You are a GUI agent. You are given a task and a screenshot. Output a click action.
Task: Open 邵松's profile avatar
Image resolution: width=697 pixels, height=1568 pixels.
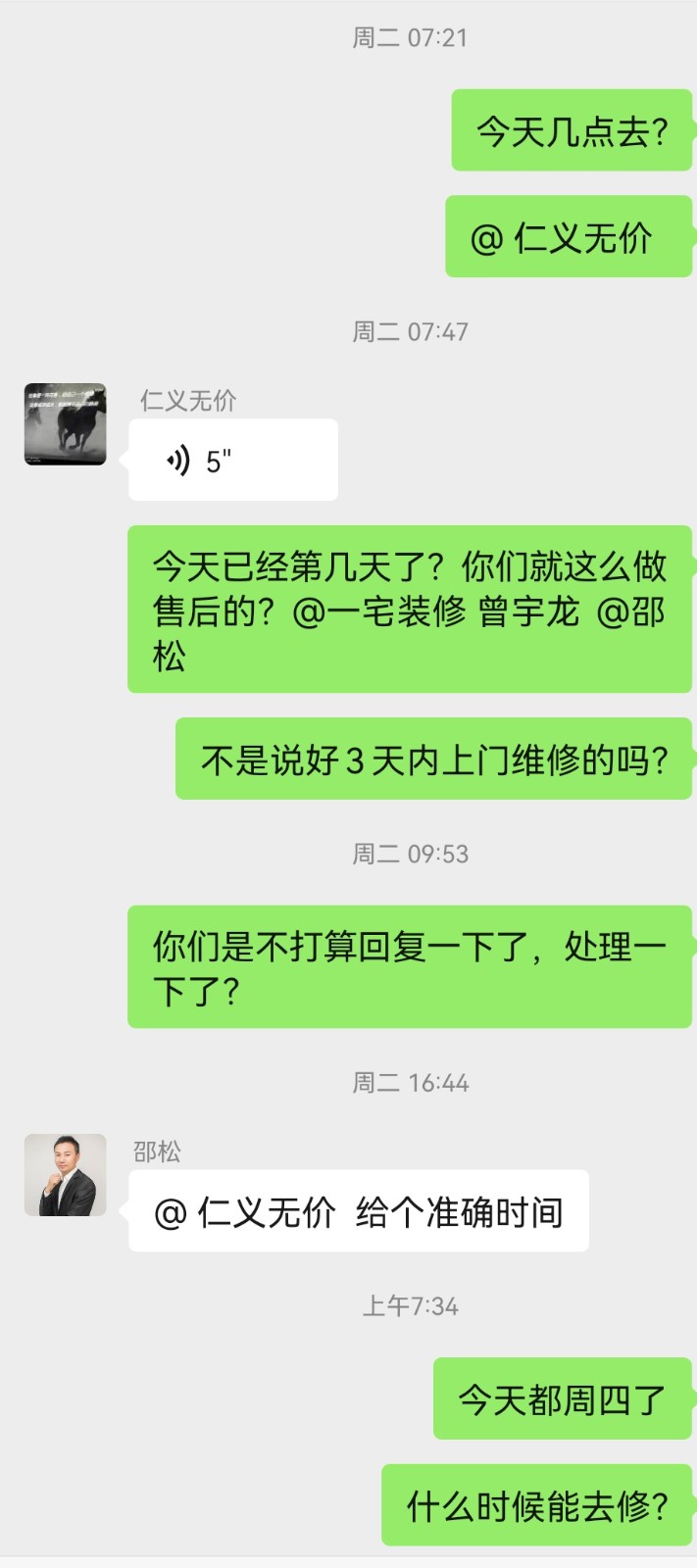pos(65,1175)
